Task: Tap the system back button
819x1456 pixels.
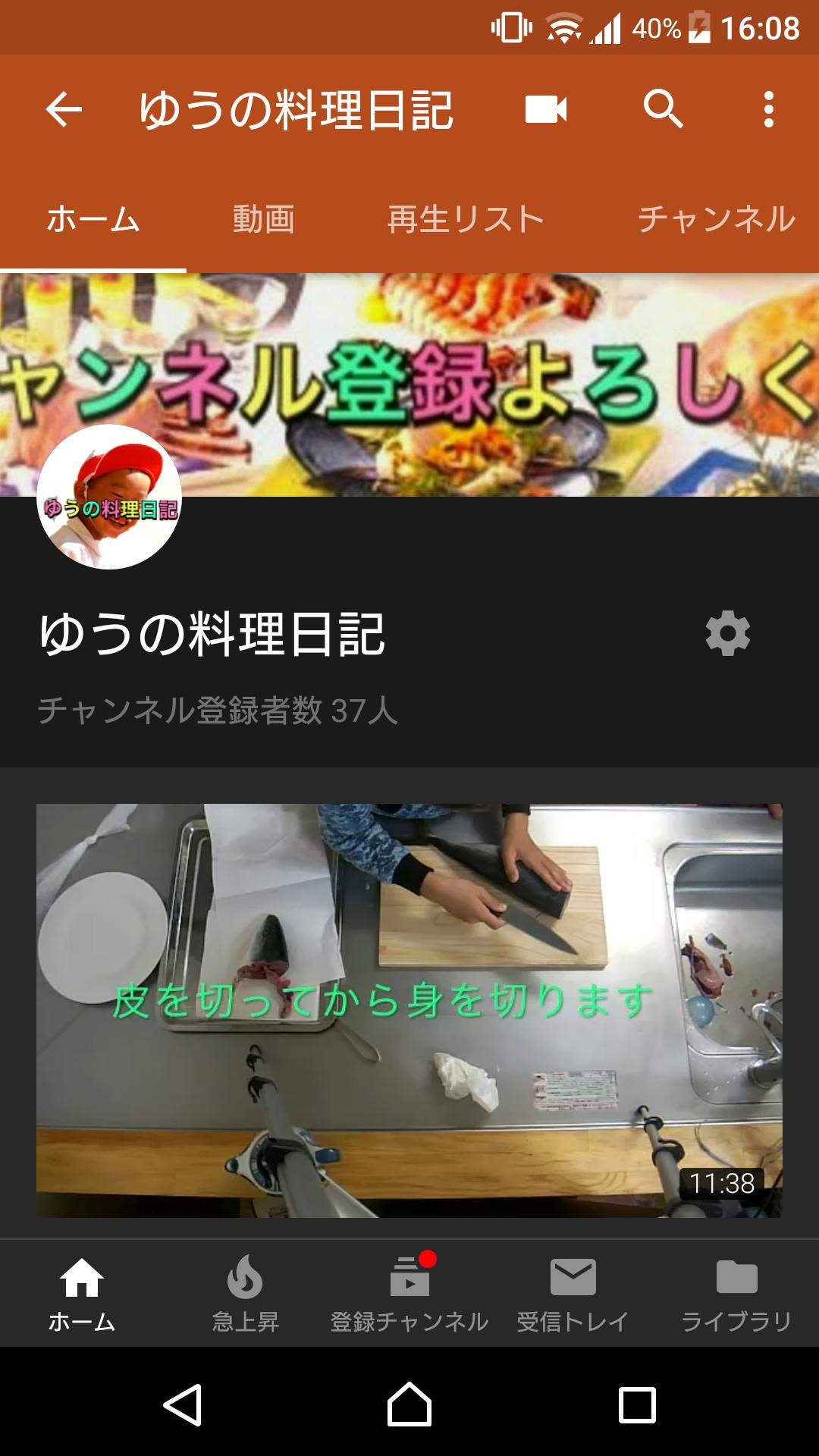Action: coord(183,1405)
